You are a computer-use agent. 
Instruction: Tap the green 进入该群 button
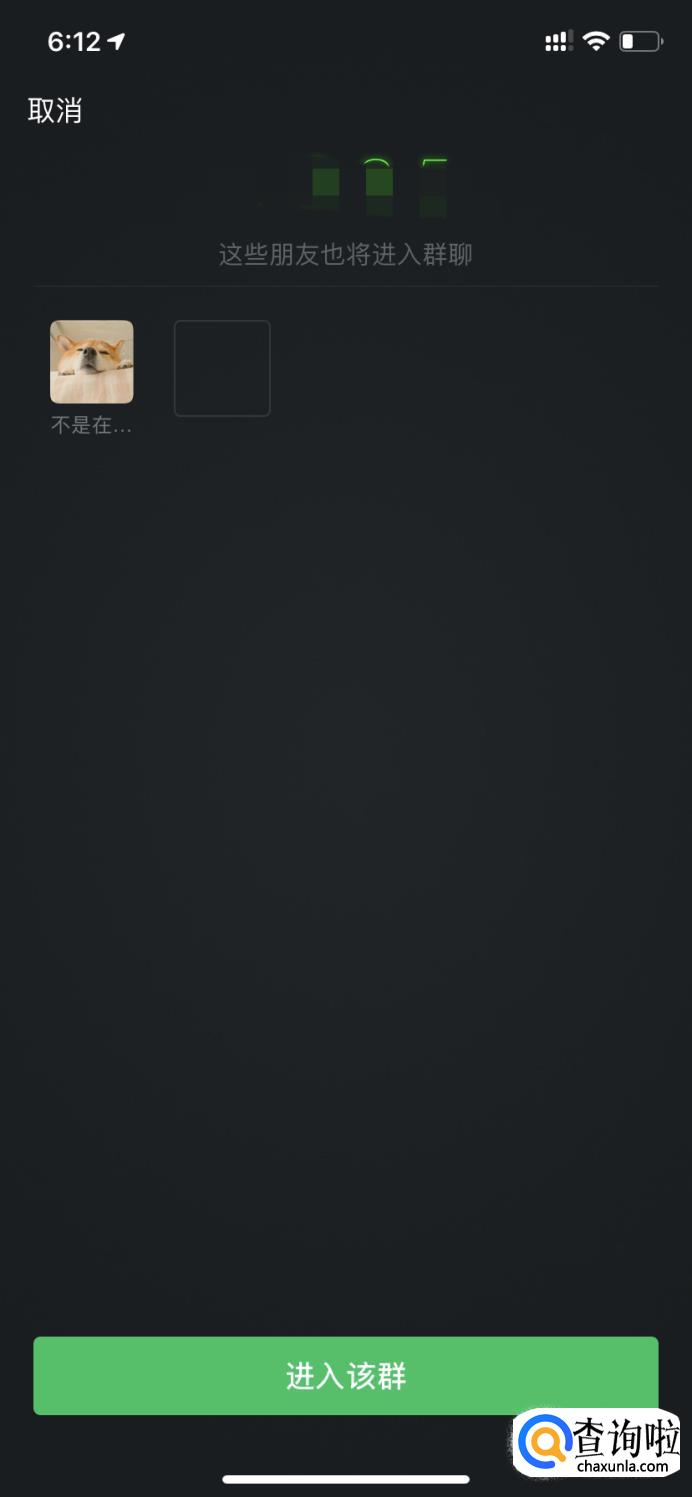[346, 1376]
